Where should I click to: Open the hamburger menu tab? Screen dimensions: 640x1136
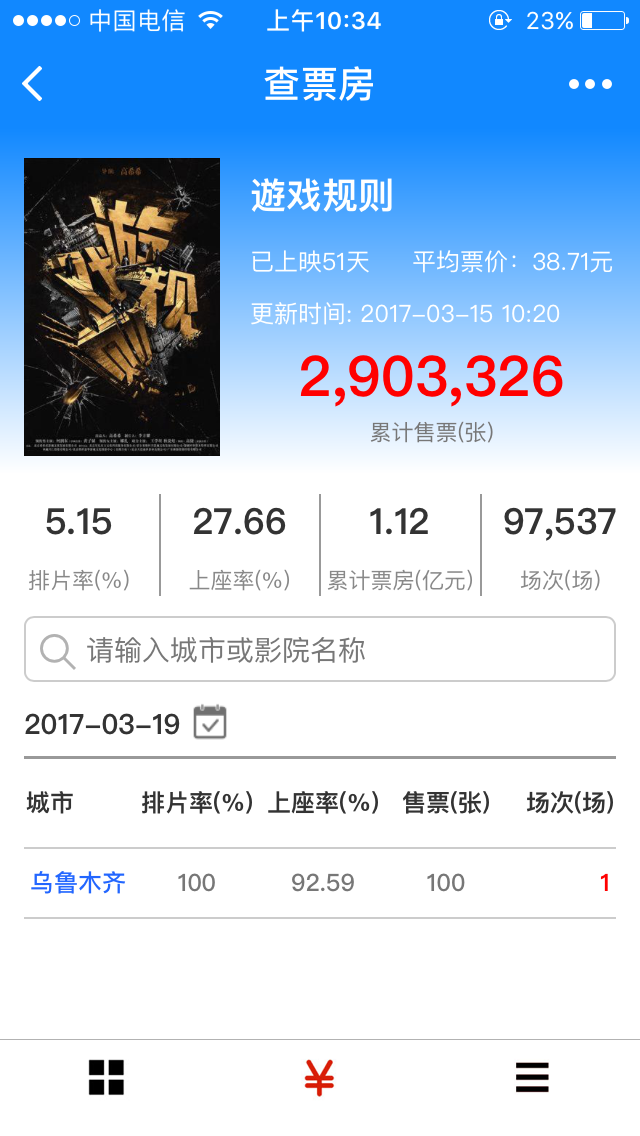532,1077
